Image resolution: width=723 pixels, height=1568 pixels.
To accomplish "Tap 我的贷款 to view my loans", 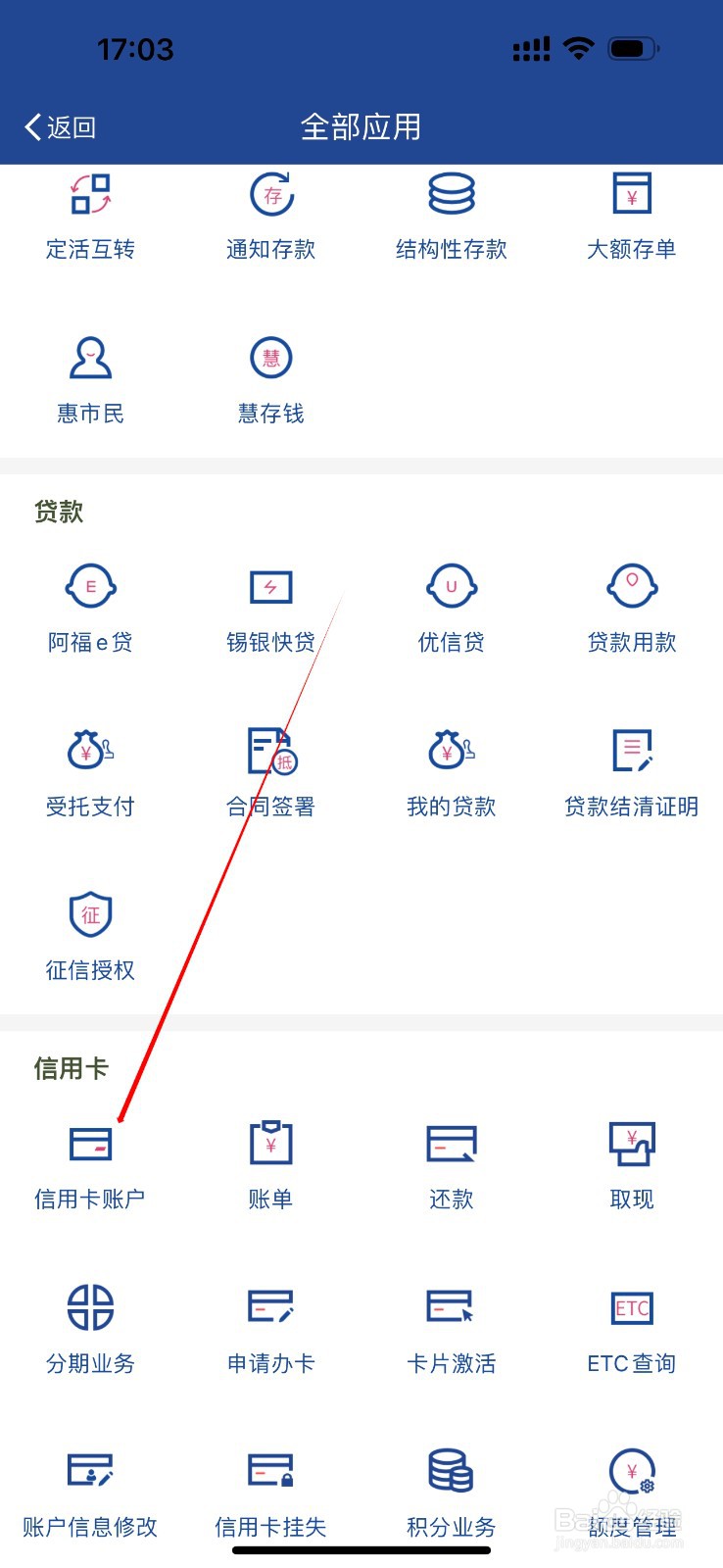I will (x=451, y=771).
